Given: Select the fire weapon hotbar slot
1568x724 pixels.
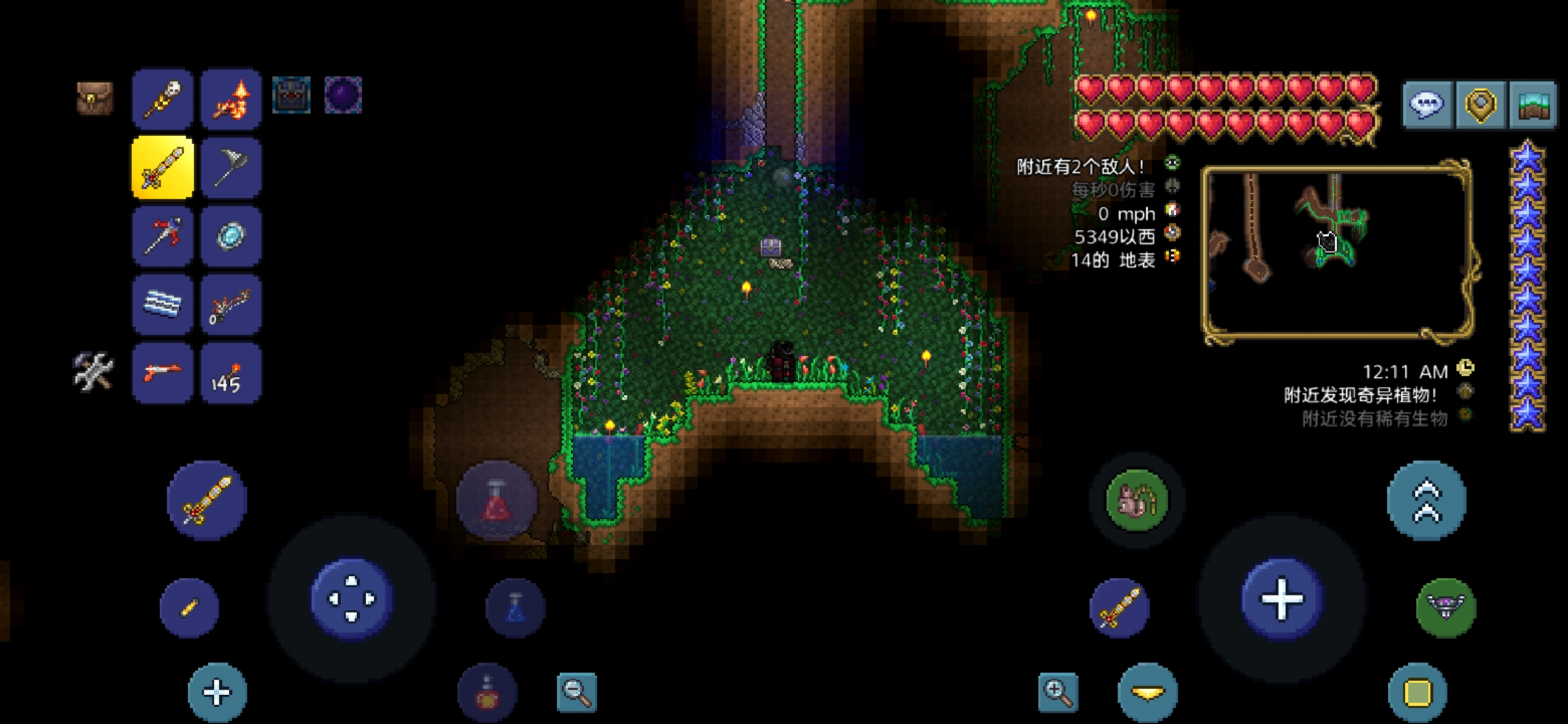Looking at the screenshot, I should click(231, 99).
